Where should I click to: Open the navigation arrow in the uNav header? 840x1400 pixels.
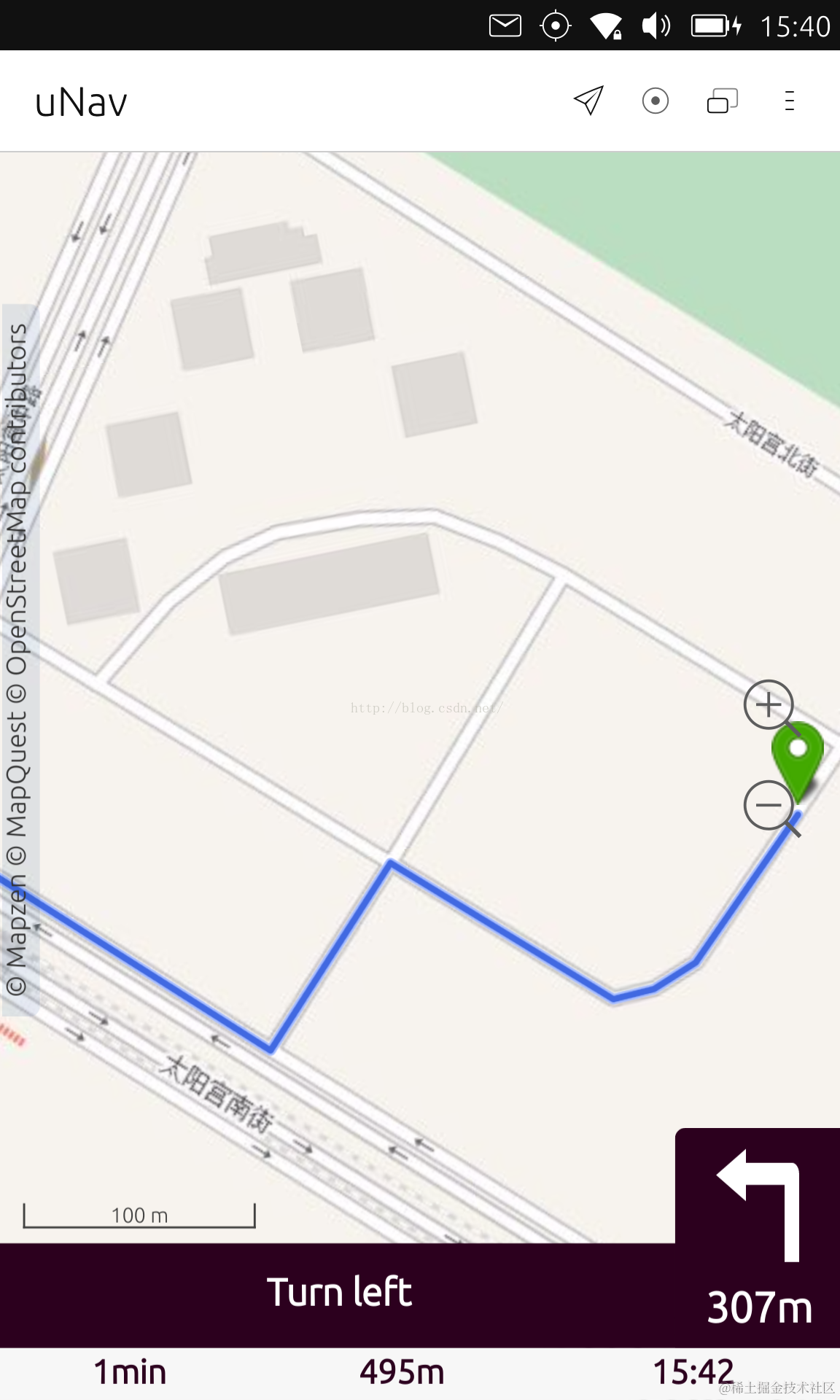pos(588,101)
